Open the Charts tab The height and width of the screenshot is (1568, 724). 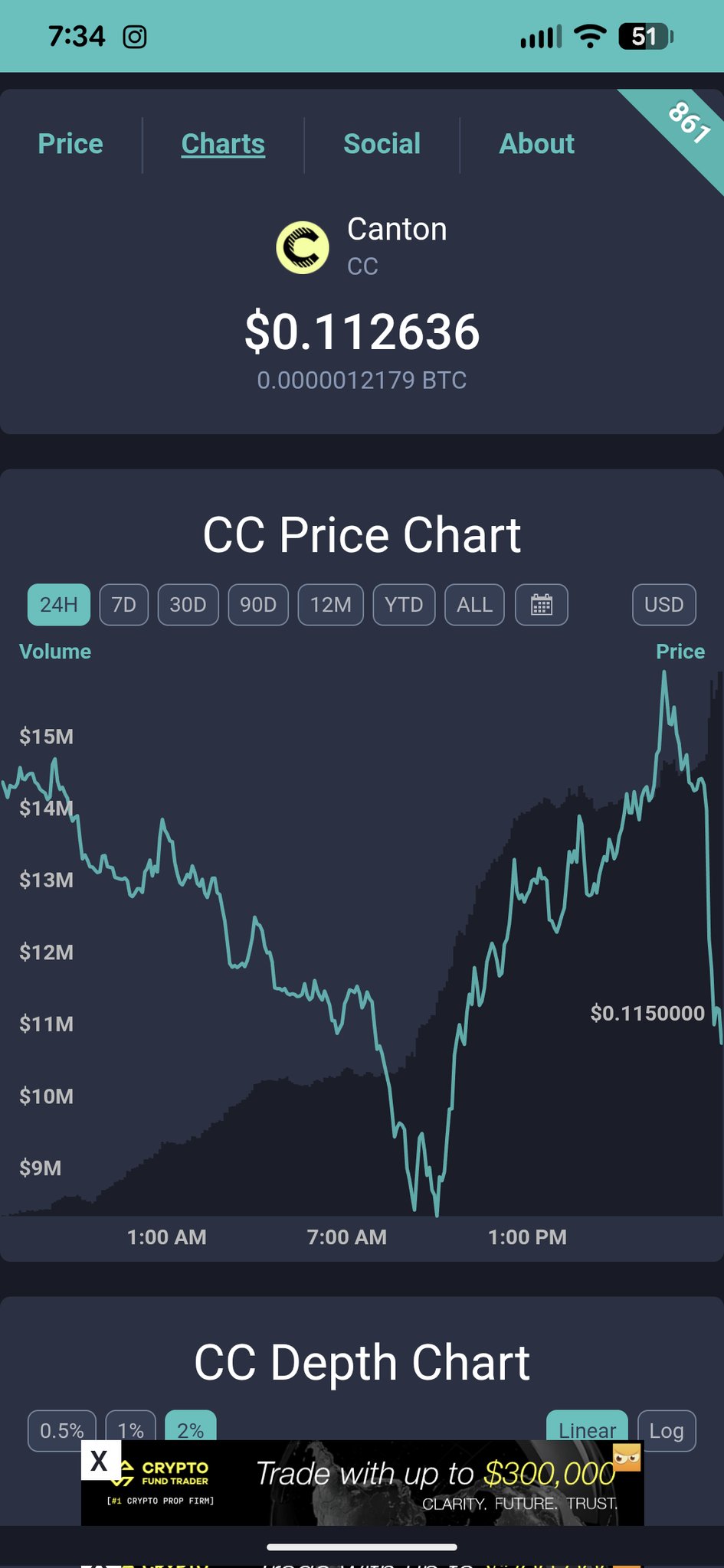click(x=223, y=144)
